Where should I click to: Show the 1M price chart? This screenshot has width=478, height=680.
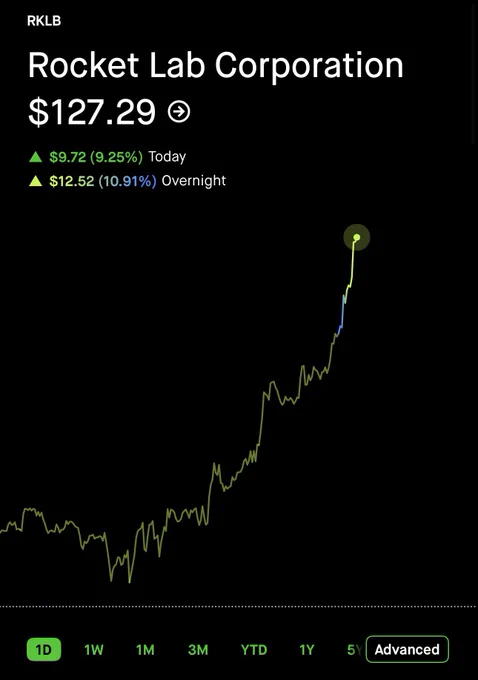pos(145,650)
